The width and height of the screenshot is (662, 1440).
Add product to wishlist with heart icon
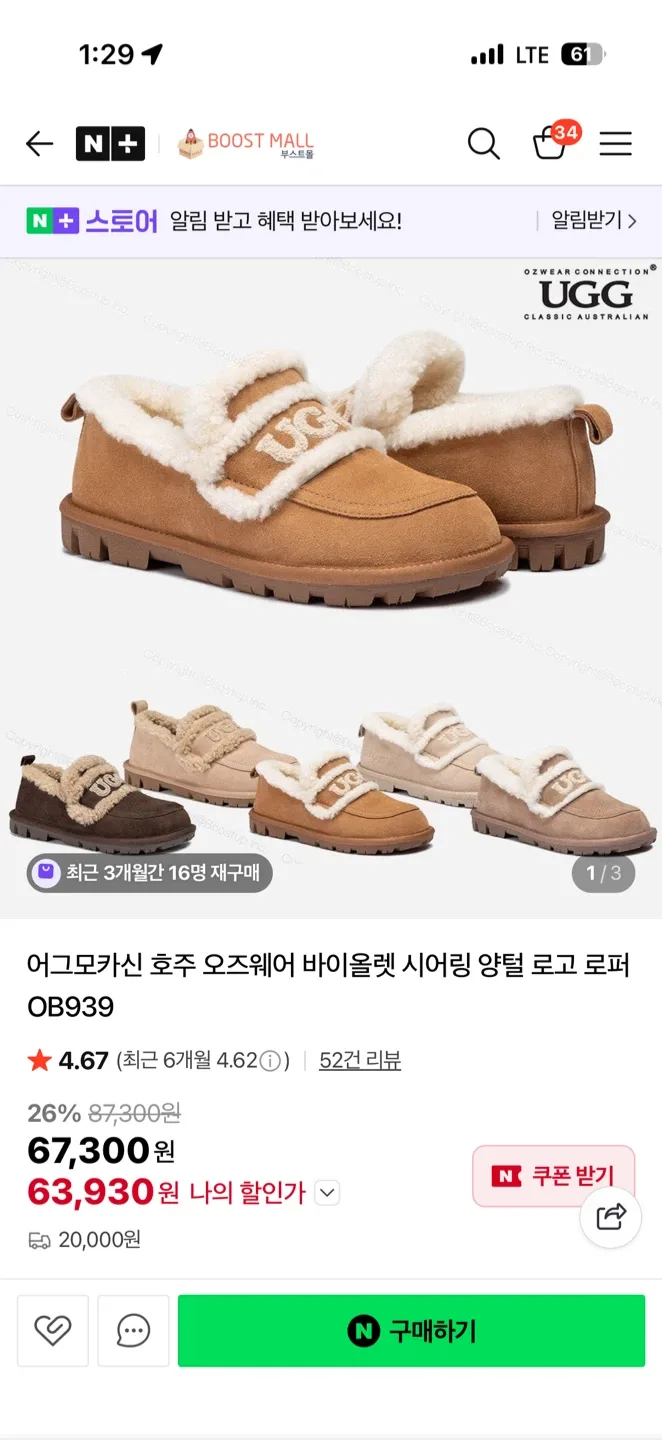pyautogui.click(x=53, y=1330)
